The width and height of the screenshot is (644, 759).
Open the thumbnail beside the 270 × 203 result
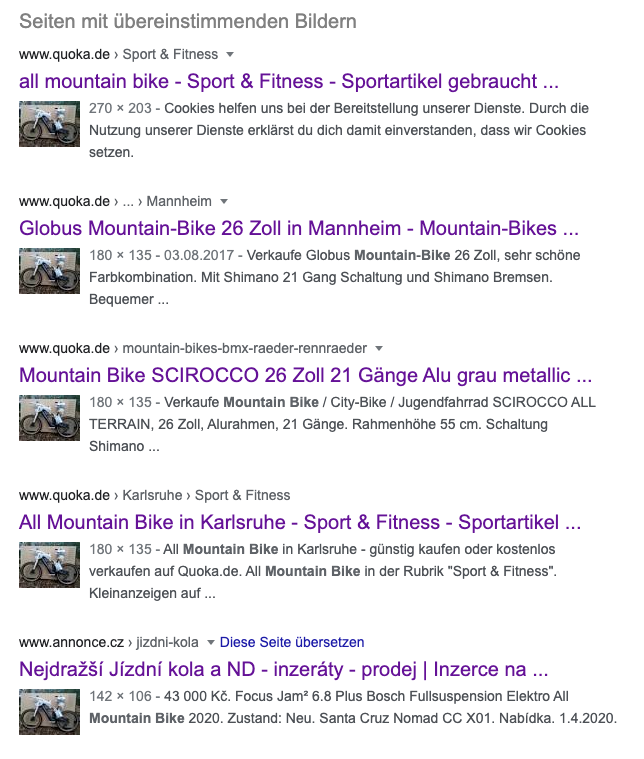coord(49,124)
